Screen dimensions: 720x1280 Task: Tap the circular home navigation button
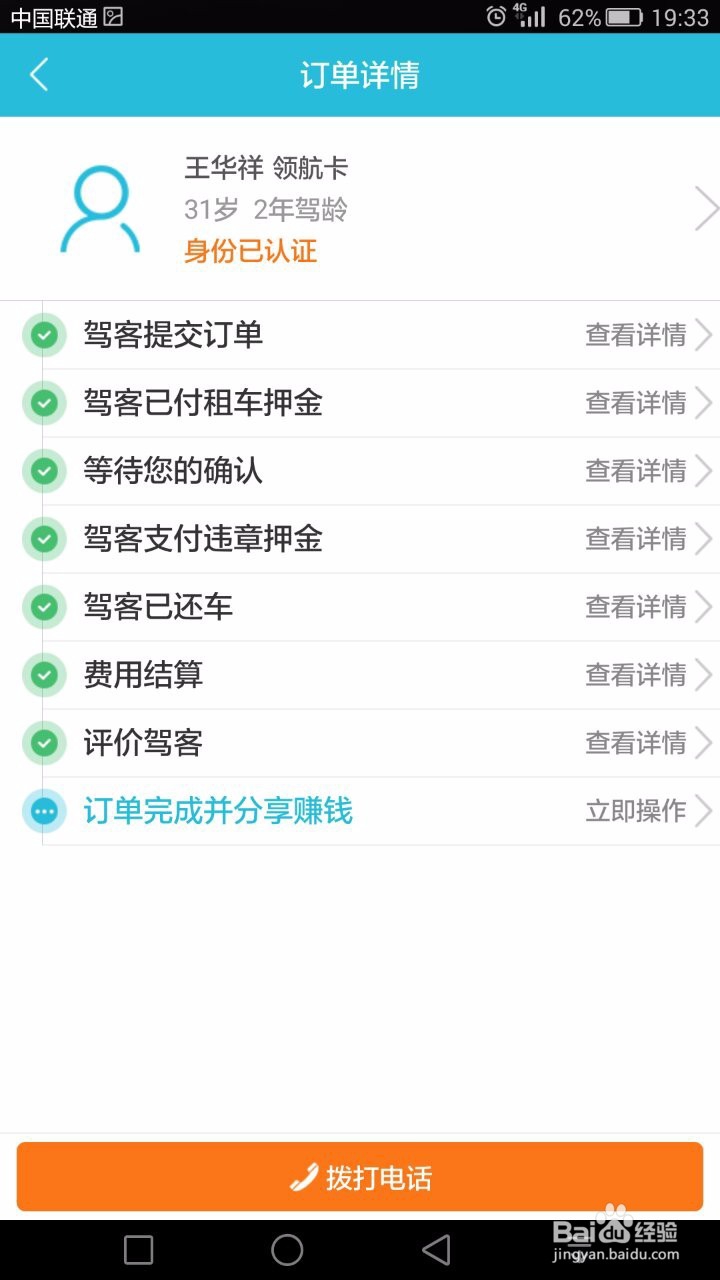(x=288, y=1252)
